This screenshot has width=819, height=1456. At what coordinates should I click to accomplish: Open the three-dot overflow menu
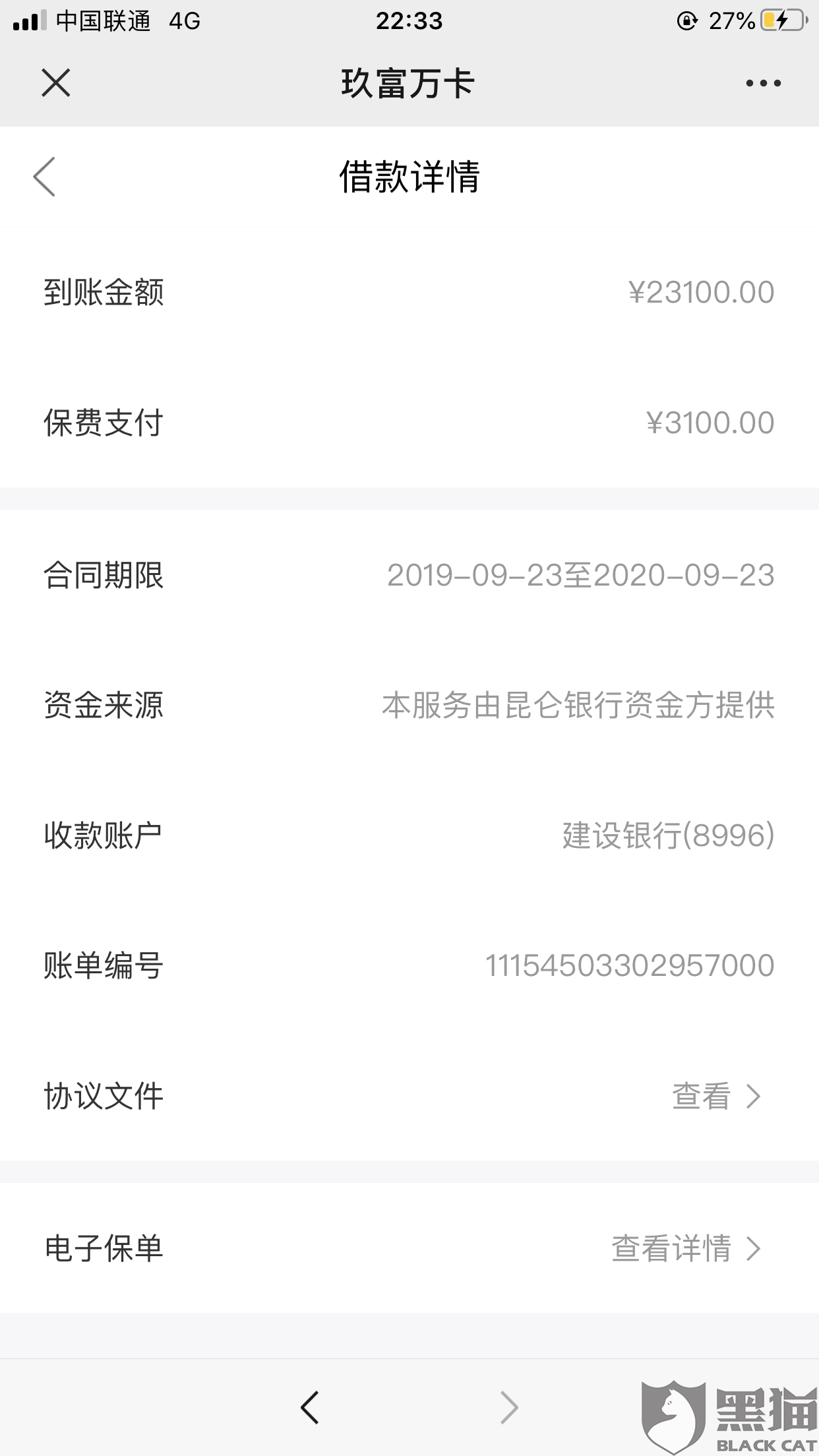pyautogui.click(x=763, y=83)
